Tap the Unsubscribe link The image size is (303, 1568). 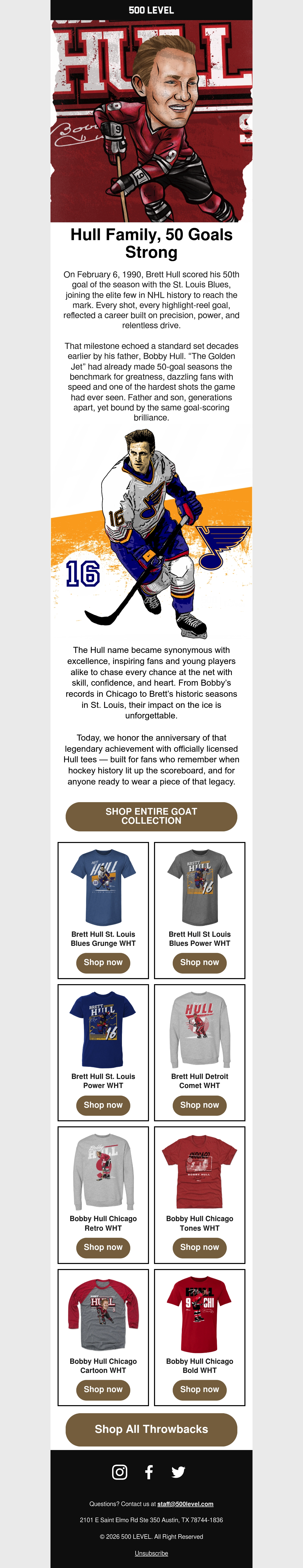point(151,1553)
